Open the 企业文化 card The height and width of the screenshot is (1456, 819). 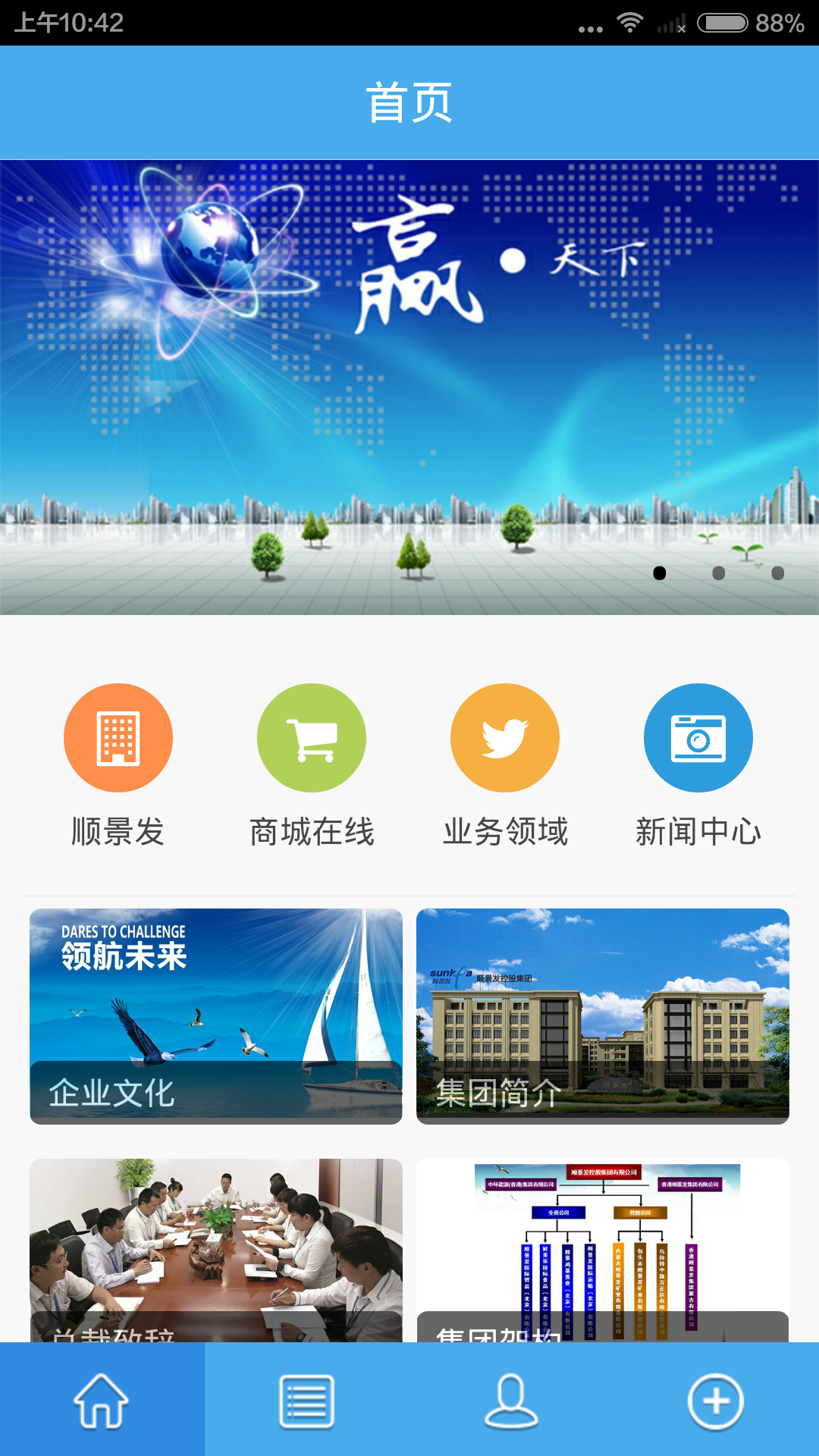pyautogui.click(x=216, y=1016)
